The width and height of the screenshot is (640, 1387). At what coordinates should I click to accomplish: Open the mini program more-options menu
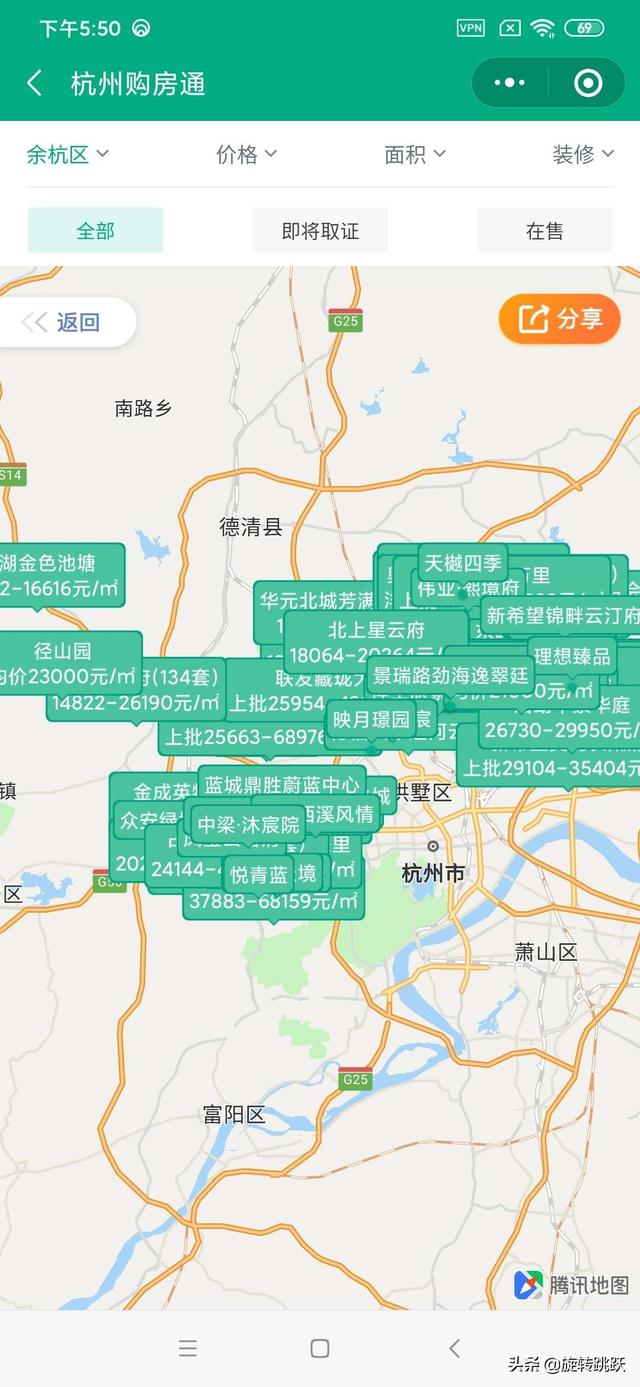511,83
